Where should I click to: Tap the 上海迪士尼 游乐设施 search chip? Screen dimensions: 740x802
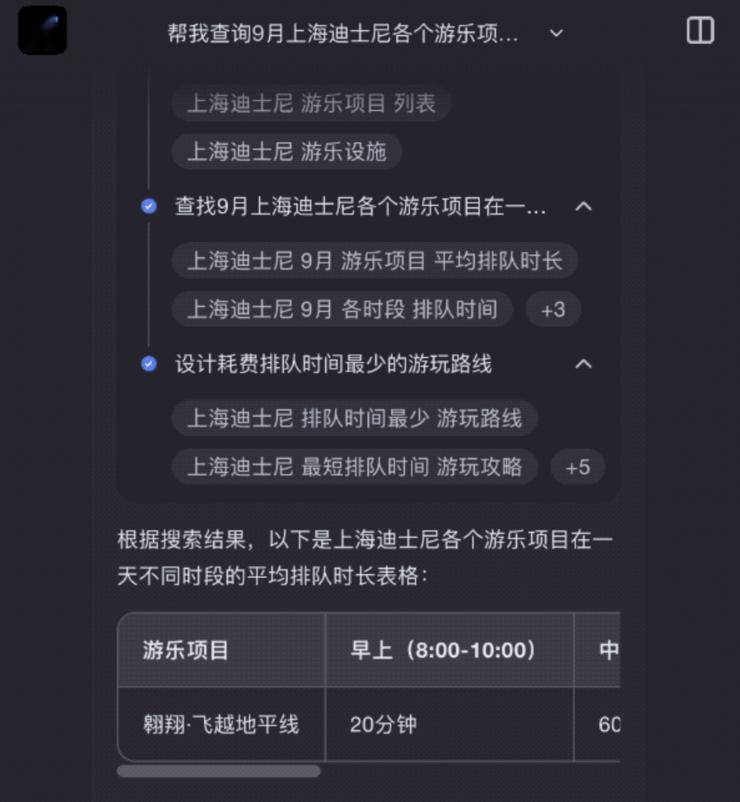tap(286, 152)
